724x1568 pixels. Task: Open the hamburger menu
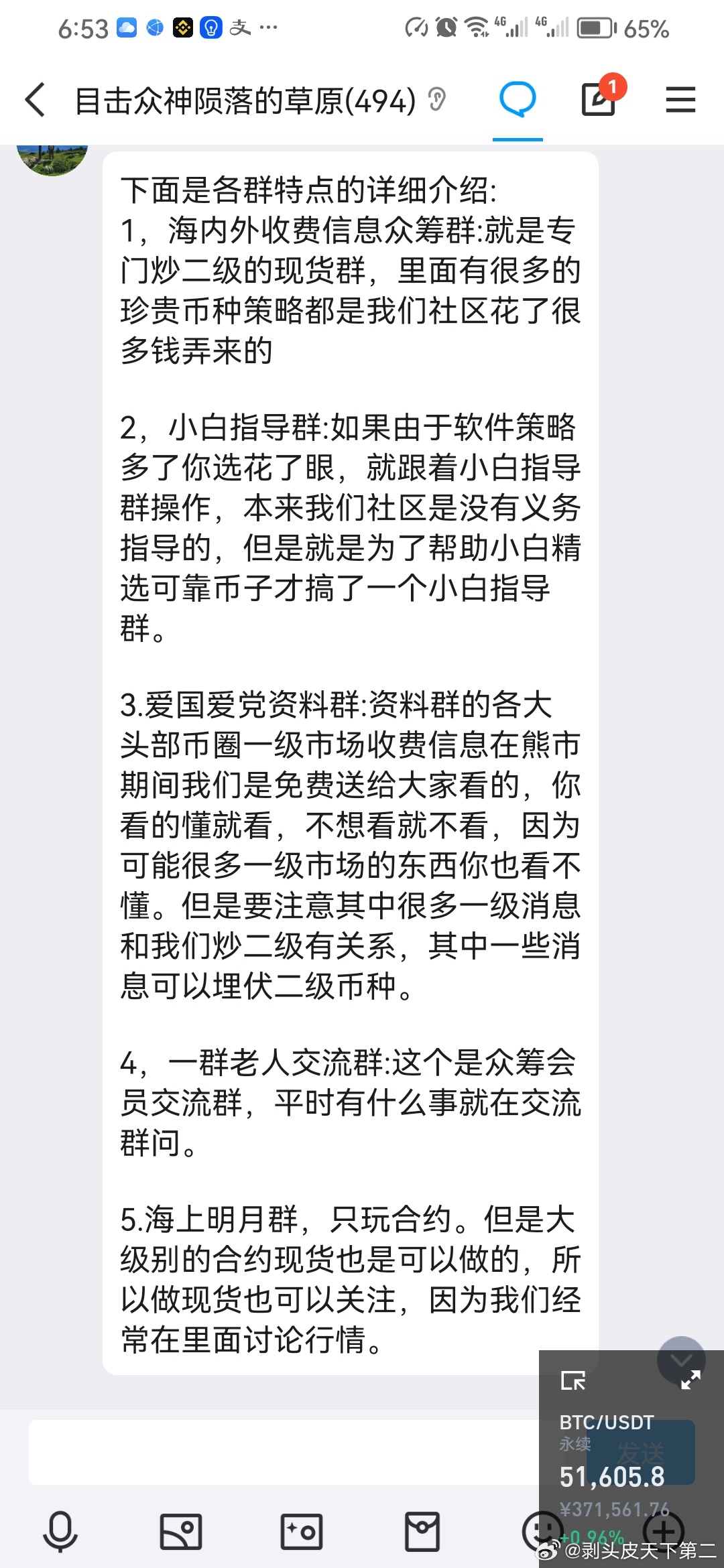680,100
